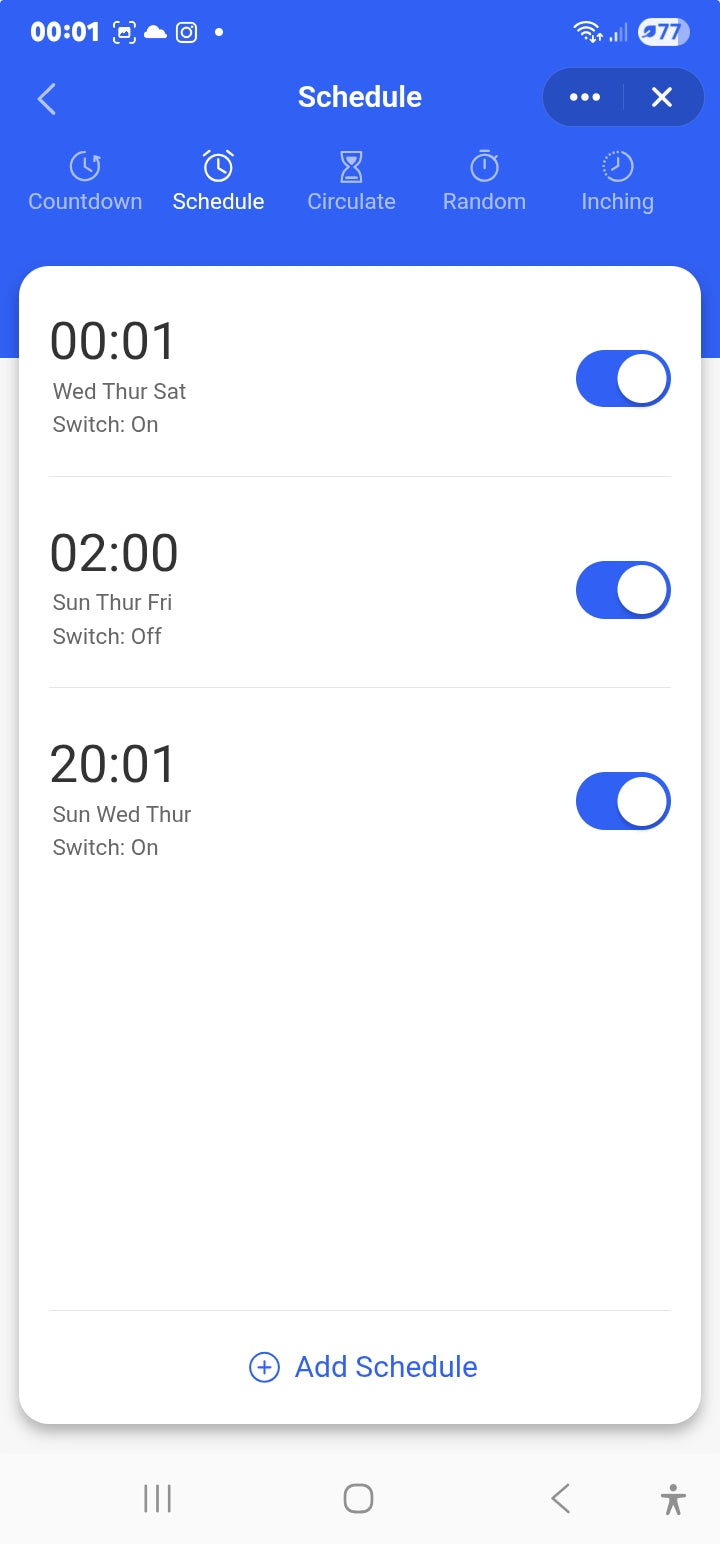Turn off the 02:00 schedule switch
720x1544 pixels.
click(622, 590)
